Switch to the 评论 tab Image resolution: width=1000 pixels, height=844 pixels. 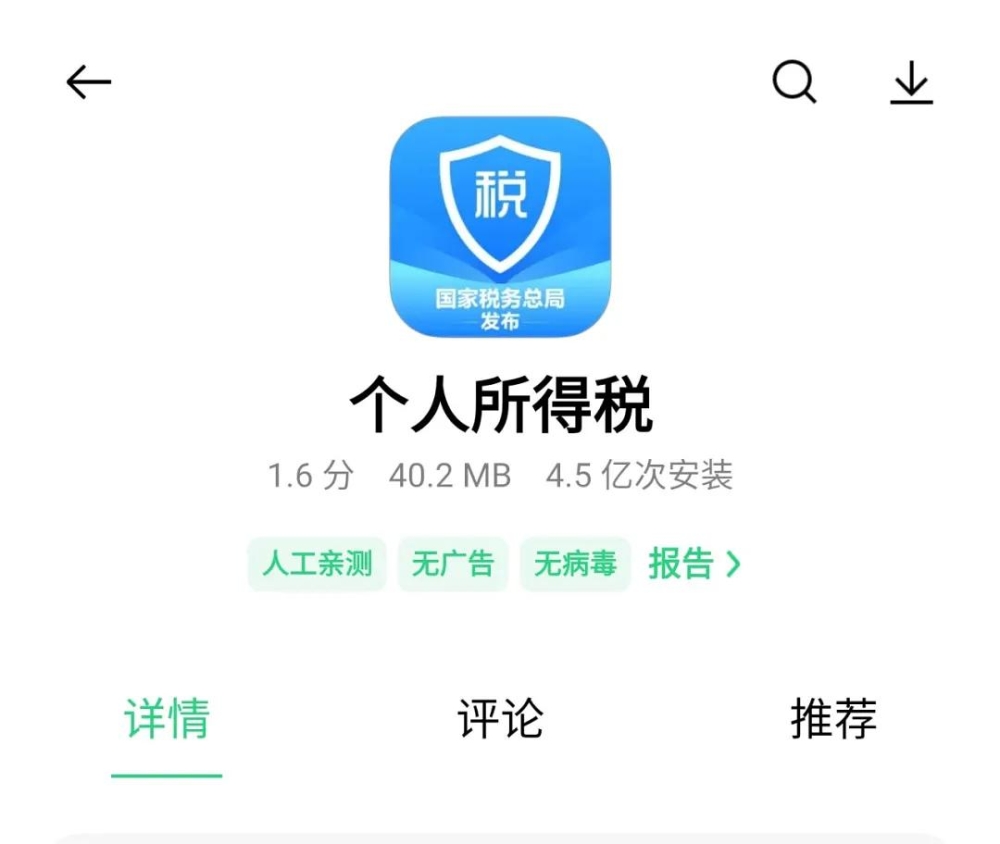[500, 719]
